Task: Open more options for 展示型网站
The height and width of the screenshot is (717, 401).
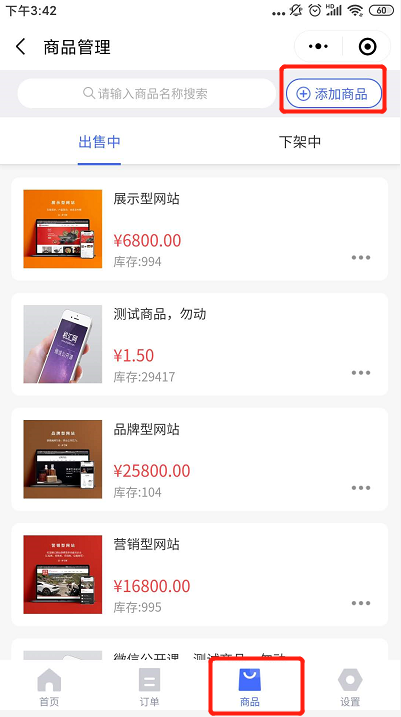Action: (361, 257)
